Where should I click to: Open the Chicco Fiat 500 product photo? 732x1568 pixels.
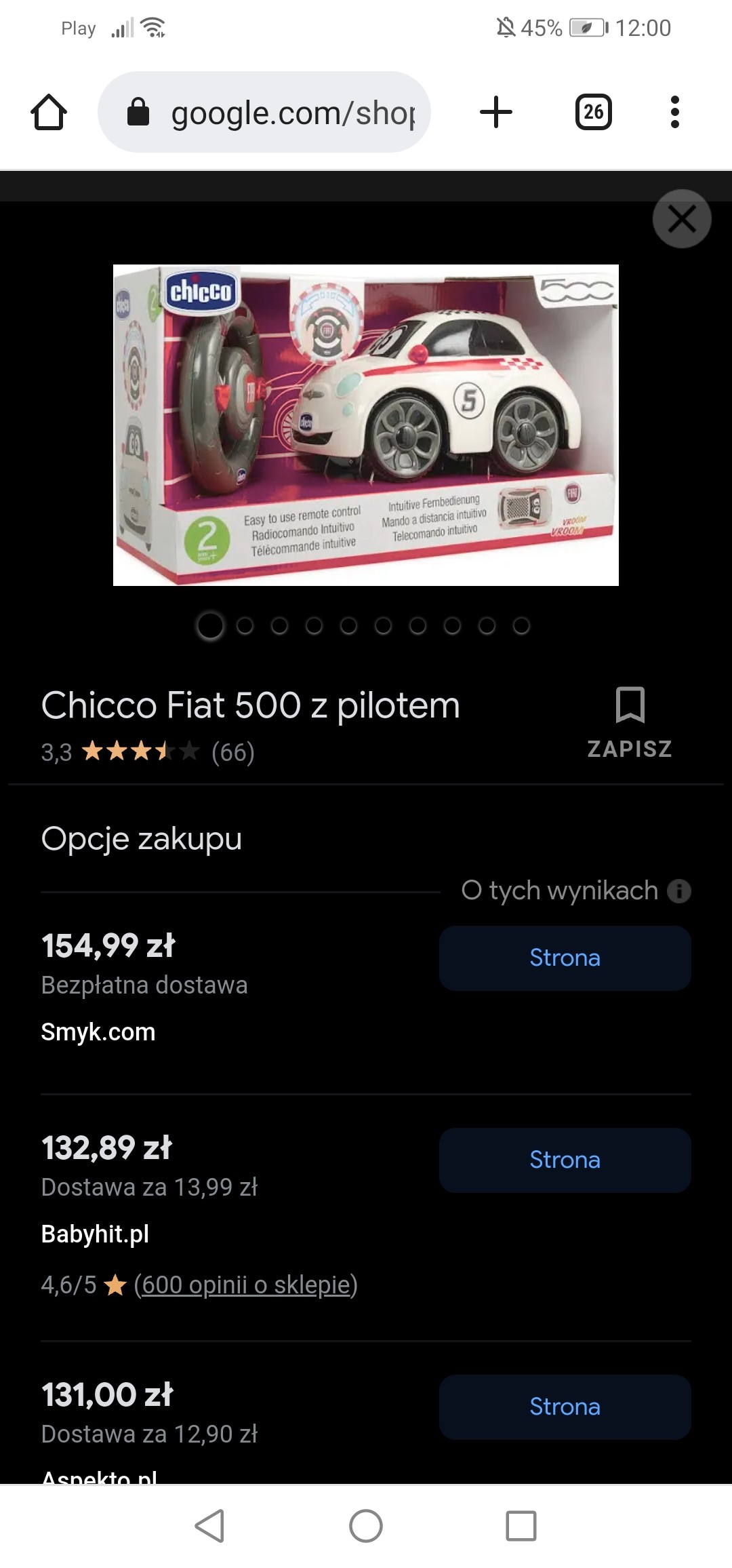pos(366,425)
